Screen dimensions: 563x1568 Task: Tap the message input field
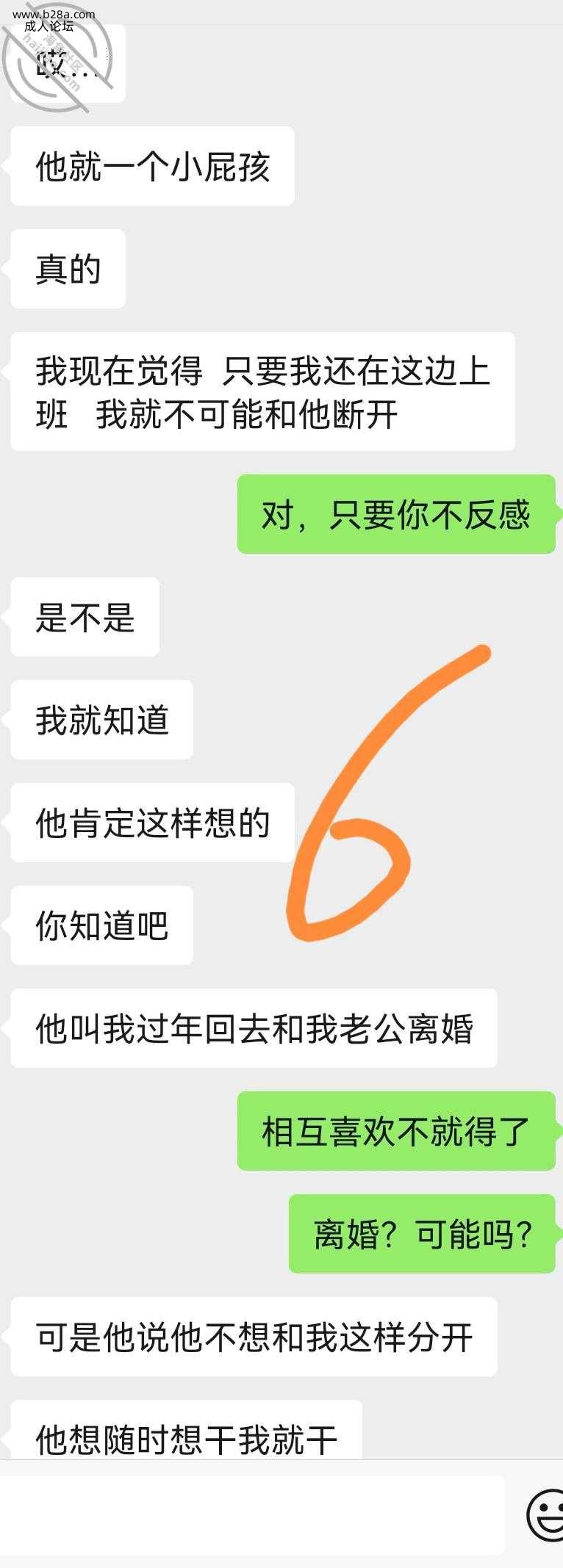click(x=250, y=1514)
